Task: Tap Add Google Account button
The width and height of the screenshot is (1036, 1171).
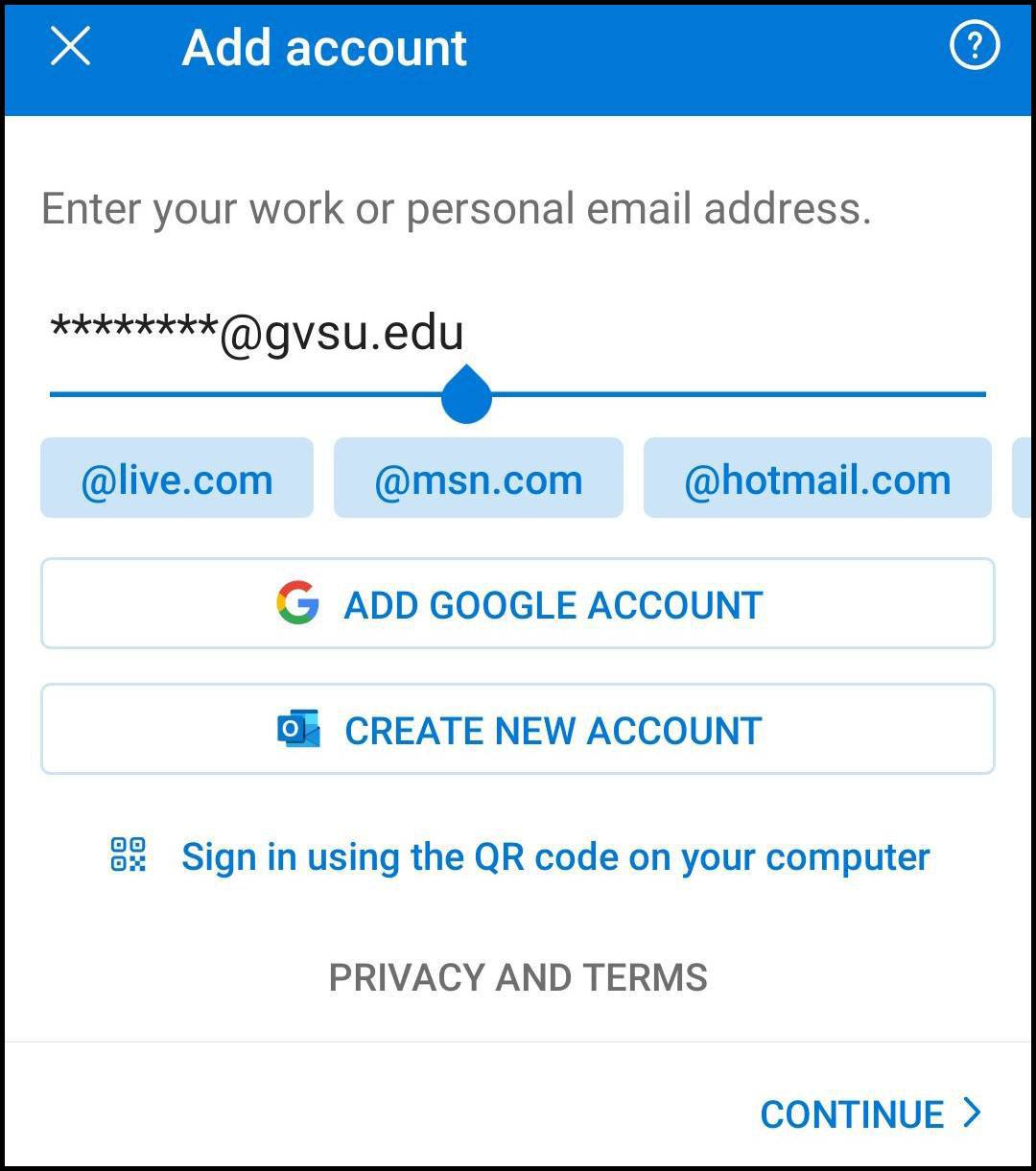Action: click(517, 604)
